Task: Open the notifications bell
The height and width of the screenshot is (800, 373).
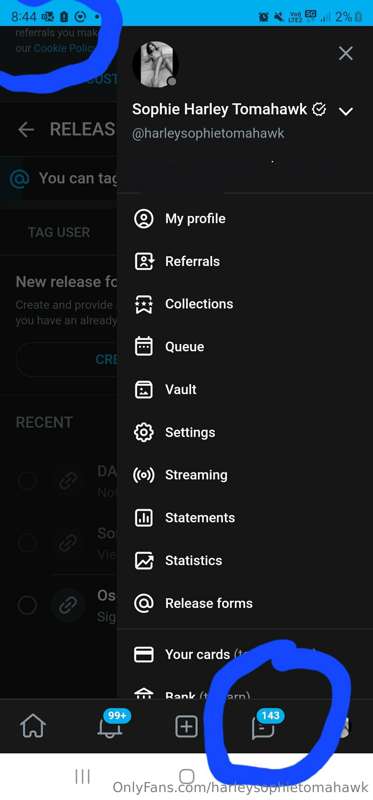Action: pos(110,725)
